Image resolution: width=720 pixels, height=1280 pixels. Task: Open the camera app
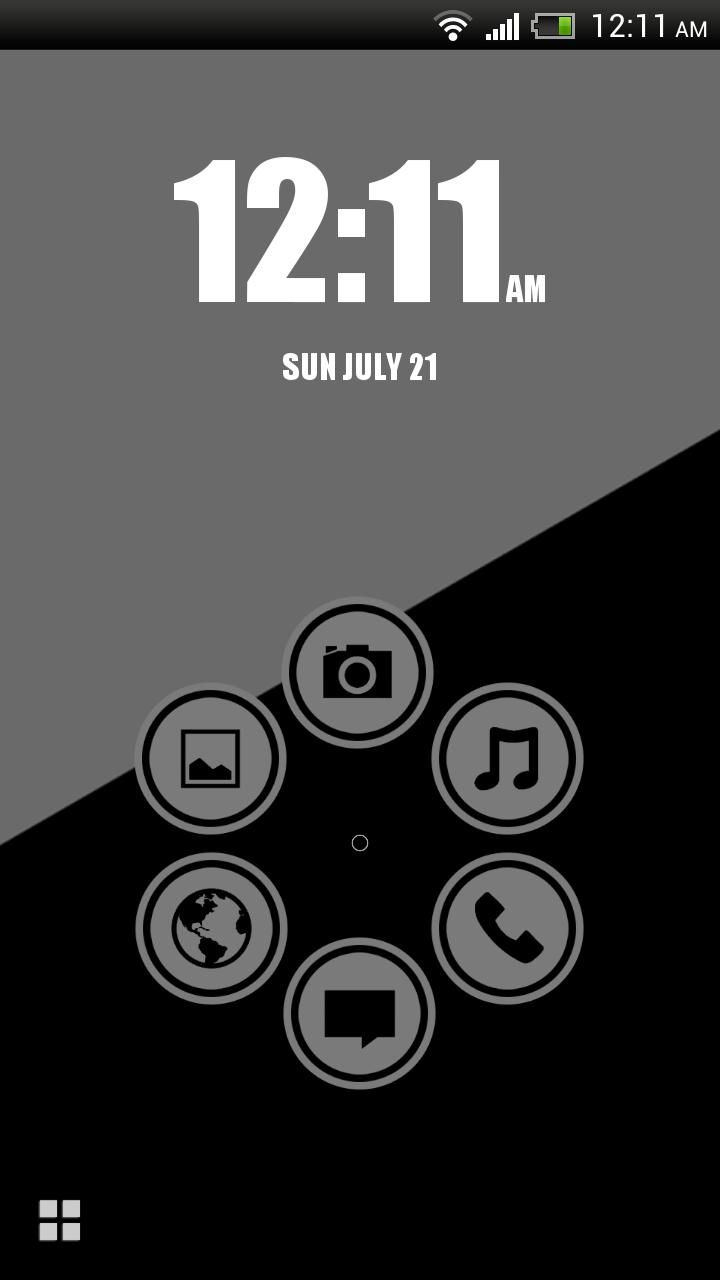(357, 672)
